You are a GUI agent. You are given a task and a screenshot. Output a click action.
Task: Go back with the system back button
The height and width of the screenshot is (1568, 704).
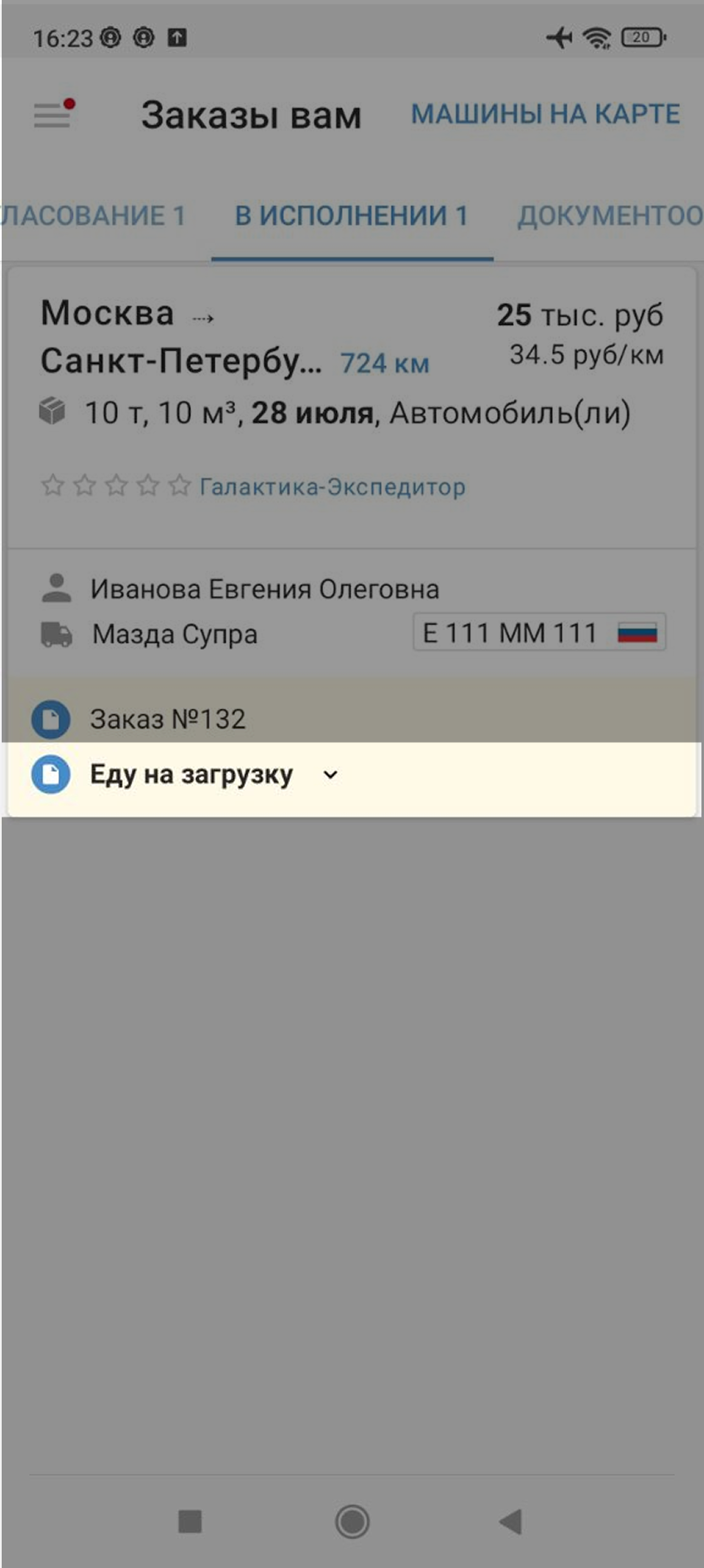pyautogui.click(x=511, y=1521)
